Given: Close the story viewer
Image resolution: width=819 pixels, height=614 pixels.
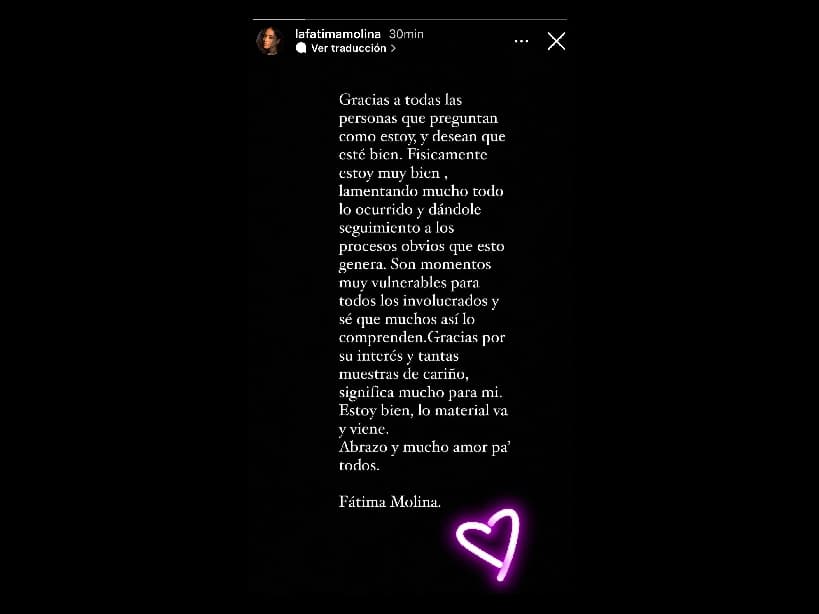Looking at the screenshot, I should pos(556,41).
